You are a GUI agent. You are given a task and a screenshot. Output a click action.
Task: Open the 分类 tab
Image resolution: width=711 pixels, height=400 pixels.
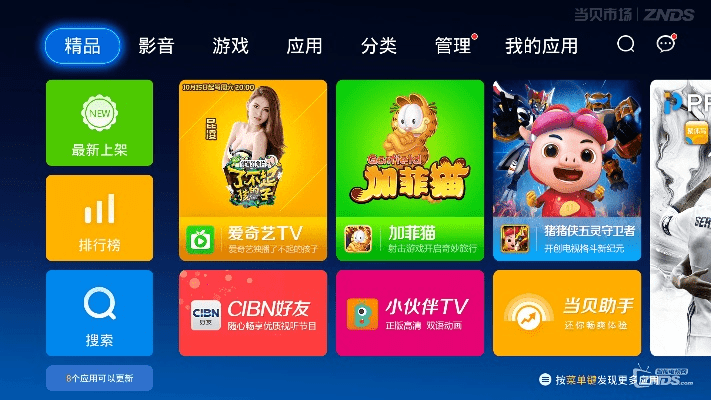click(x=378, y=46)
